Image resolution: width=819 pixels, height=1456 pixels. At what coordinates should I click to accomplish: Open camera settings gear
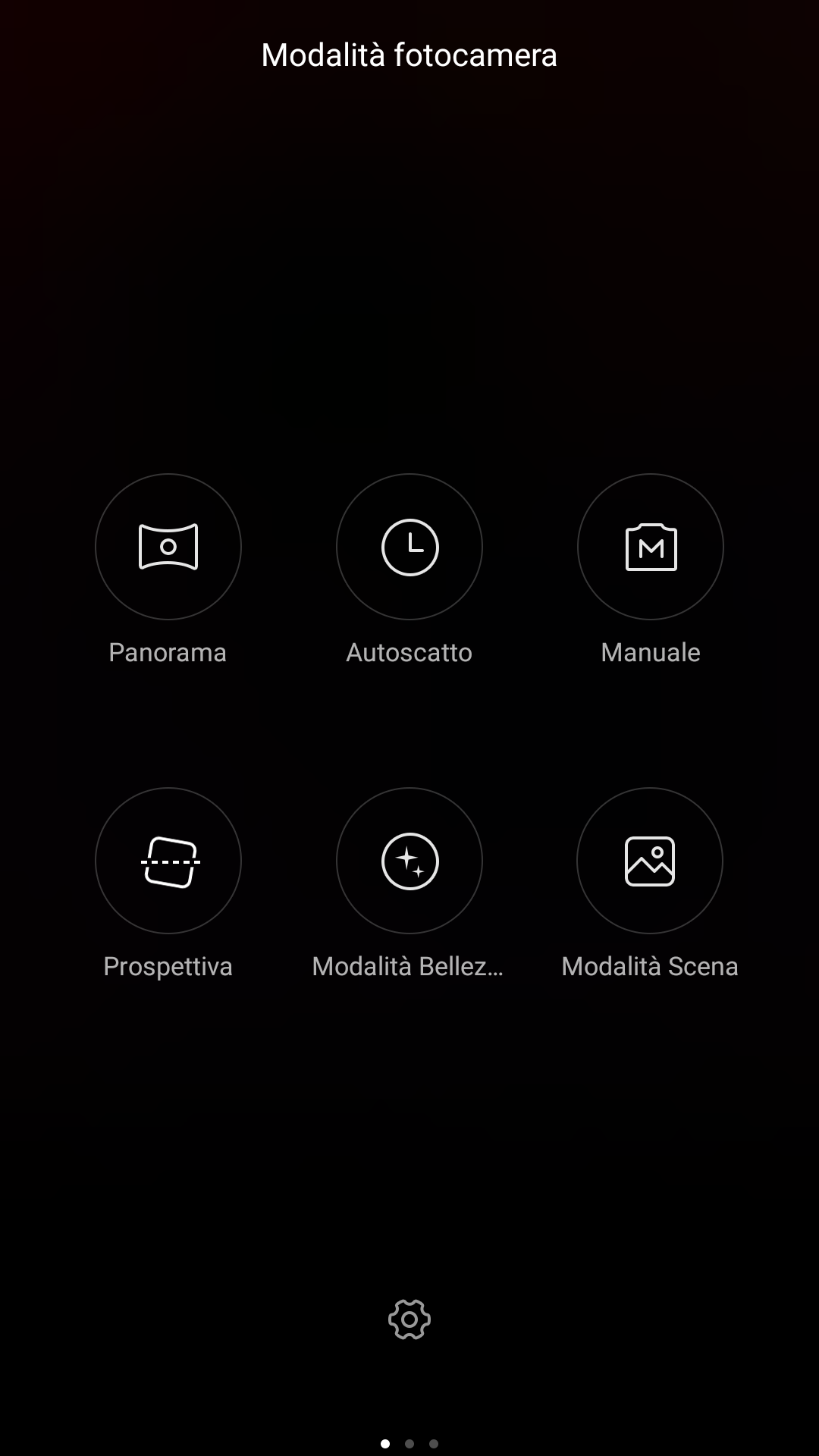[409, 1320]
